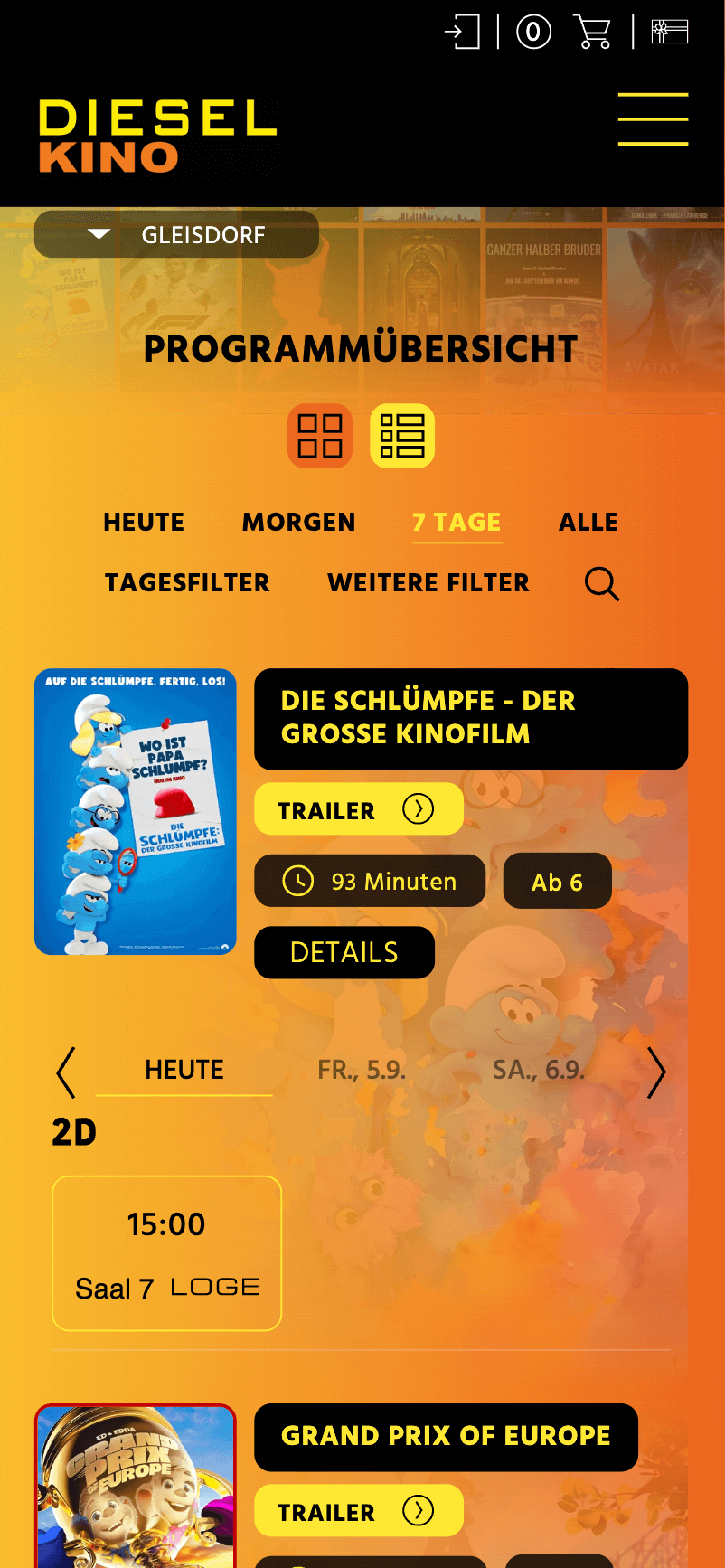Image resolution: width=725 pixels, height=1568 pixels.
Task: Book the 15:00 showing in Saal 7
Action: tap(167, 1253)
